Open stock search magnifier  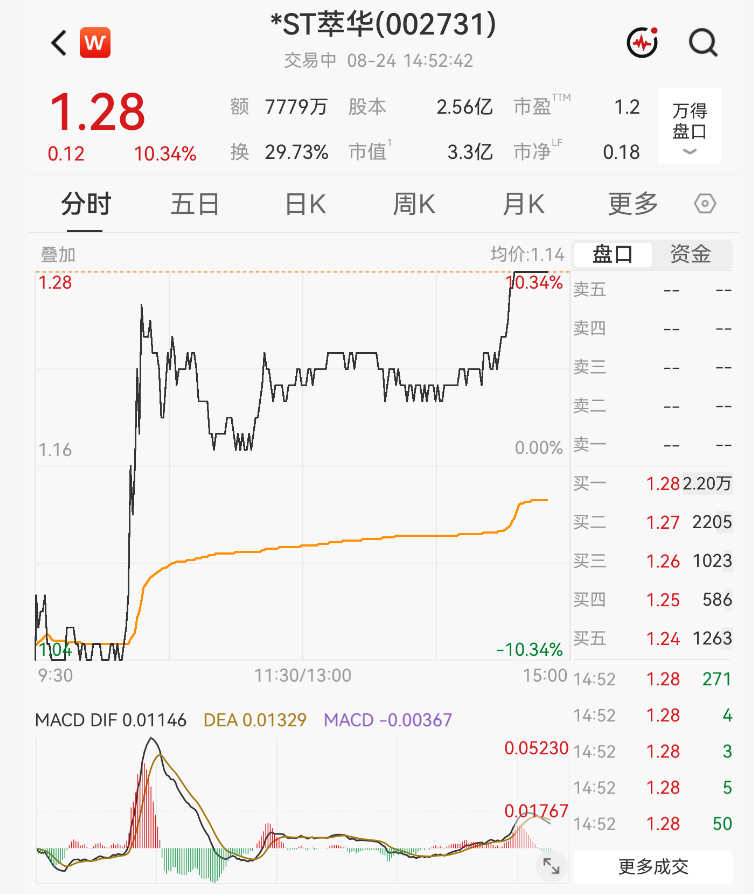click(x=703, y=43)
